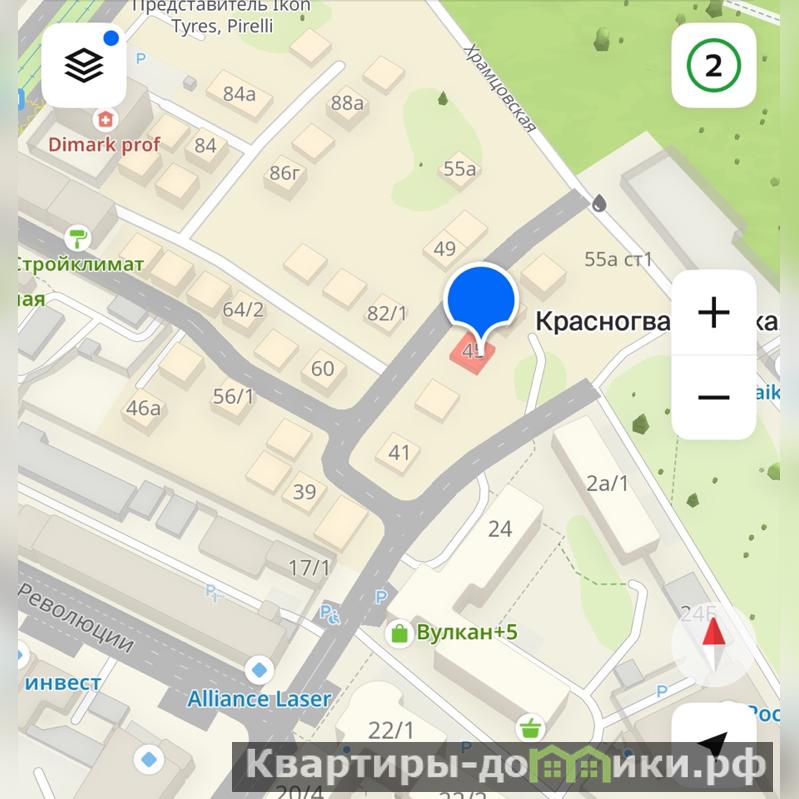The width and height of the screenshot is (799, 799).
Task: Open the Вулкан+5 shop marker
Action: (399, 633)
